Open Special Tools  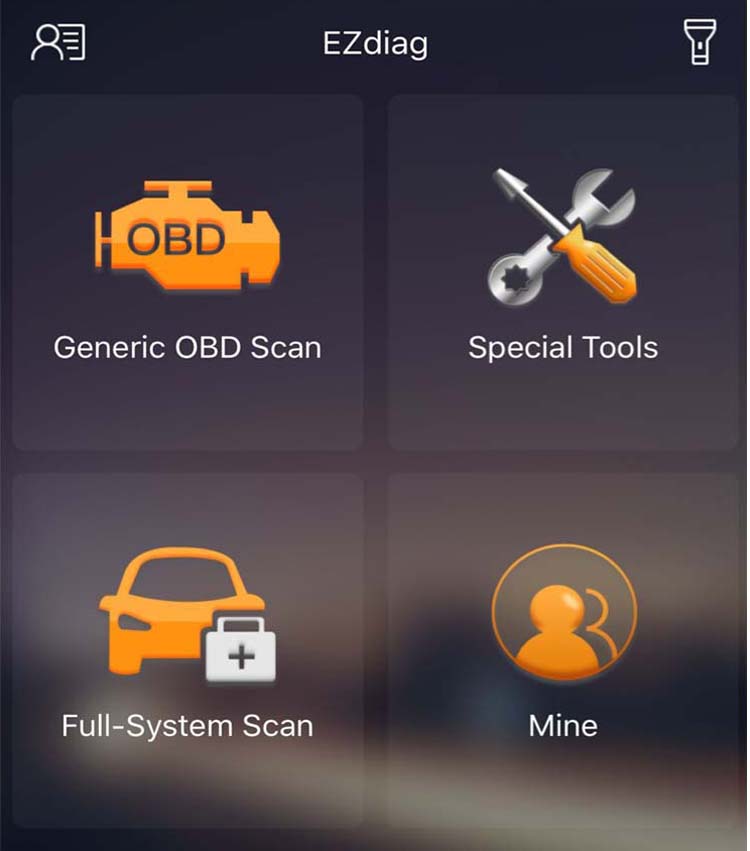coord(563,272)
